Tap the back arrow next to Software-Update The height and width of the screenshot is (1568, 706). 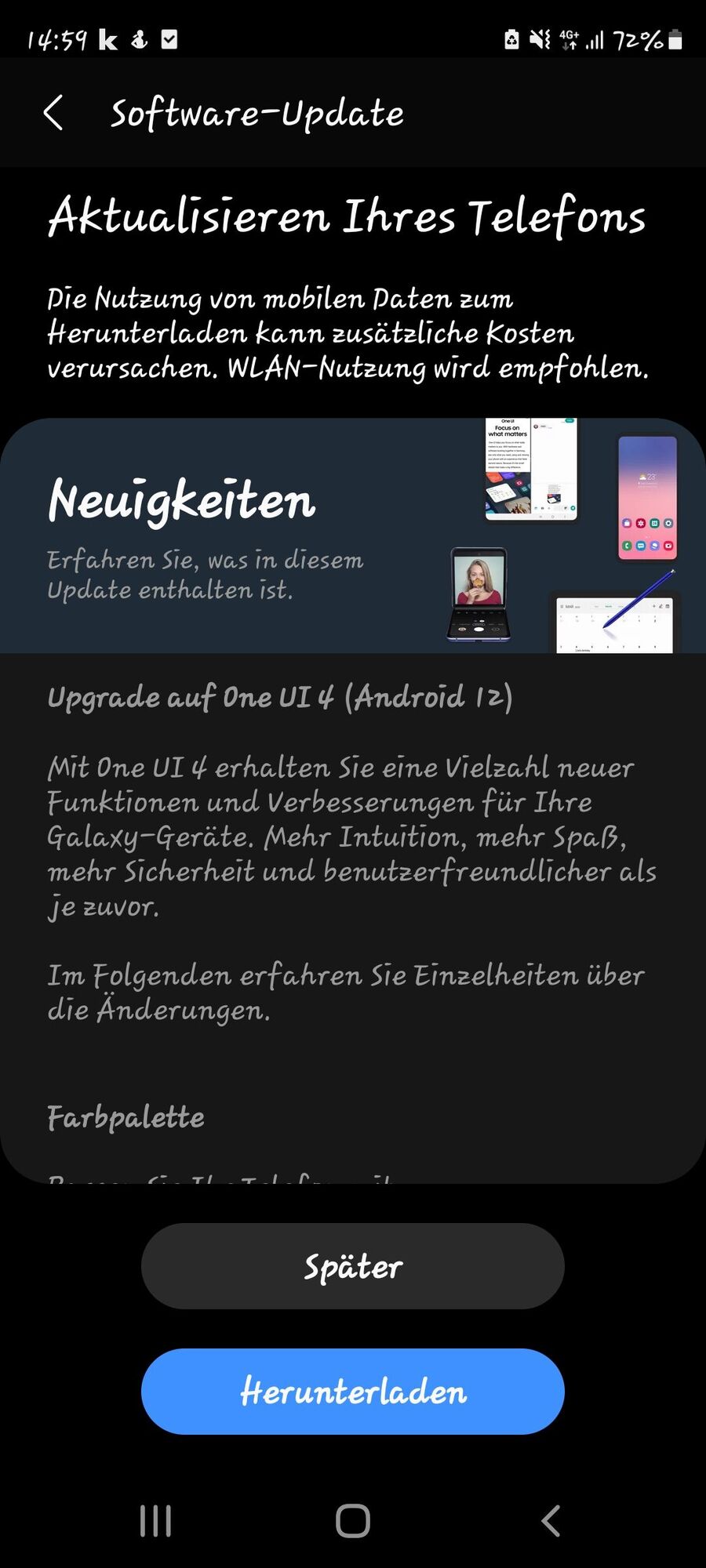[53, 113]
